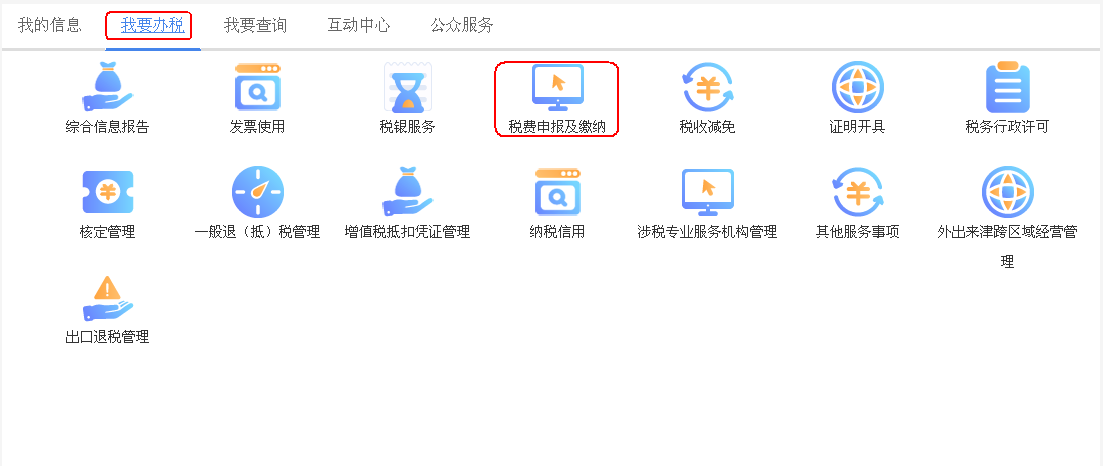The image size is (1103, 466).
Task: Select the 我要办税 tab
Action: [152, 26]
